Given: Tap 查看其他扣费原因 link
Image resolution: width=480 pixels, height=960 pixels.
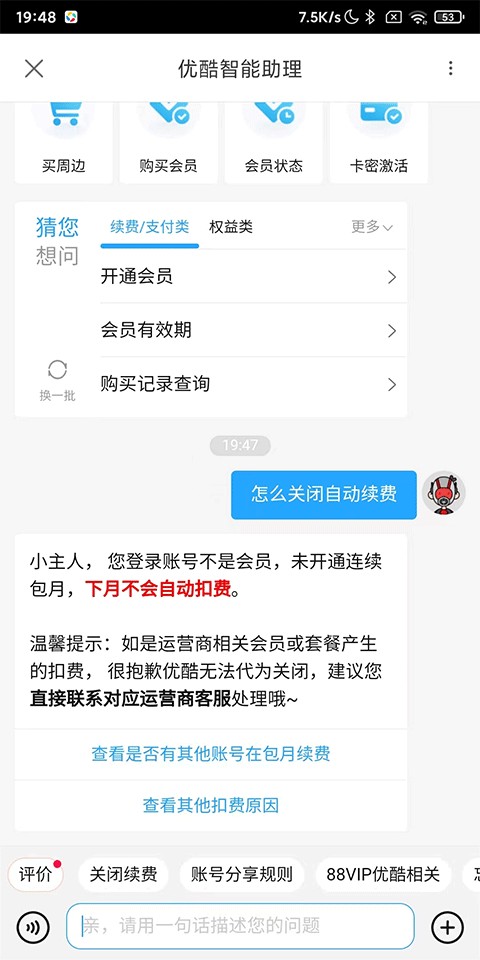Looking at the screenshot, I should tap(211, 805).
